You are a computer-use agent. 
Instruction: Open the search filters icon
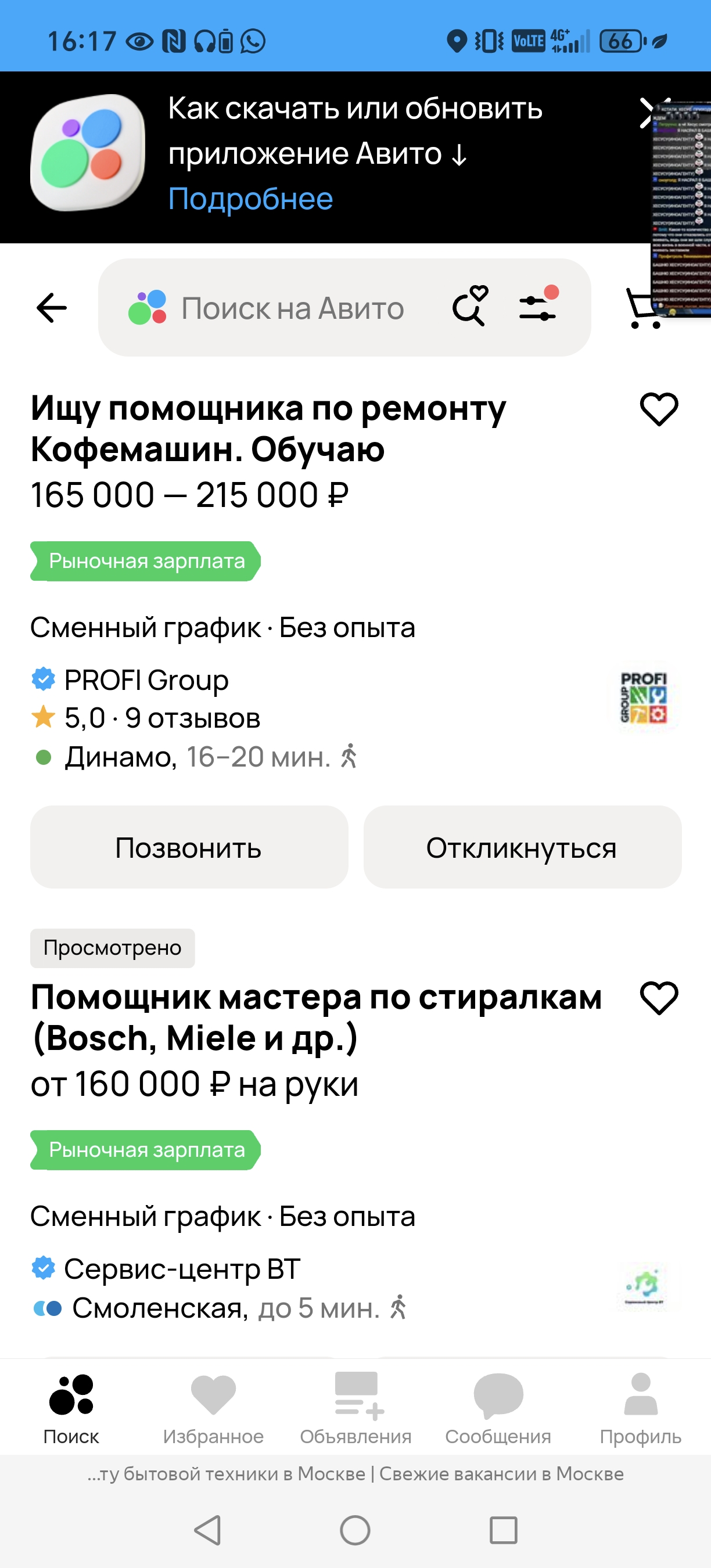point(538,304)
